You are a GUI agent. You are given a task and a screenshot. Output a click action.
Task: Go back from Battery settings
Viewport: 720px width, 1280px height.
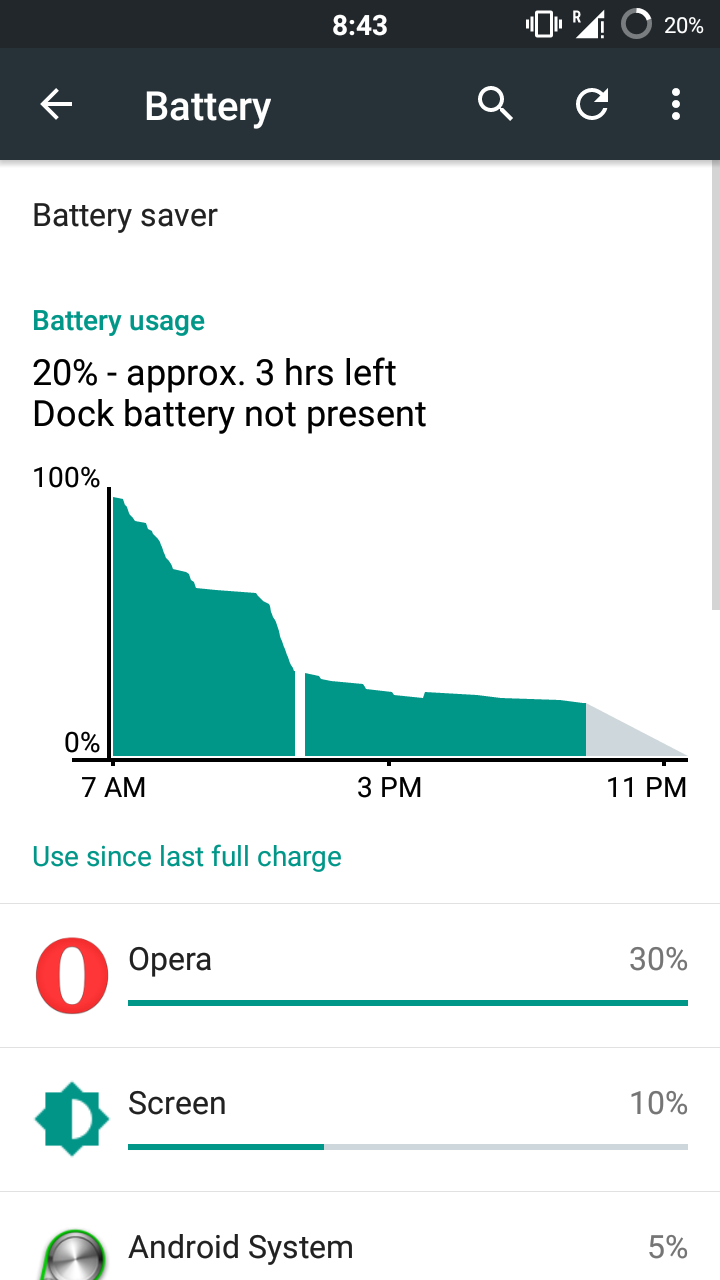[x=57, y=105]
